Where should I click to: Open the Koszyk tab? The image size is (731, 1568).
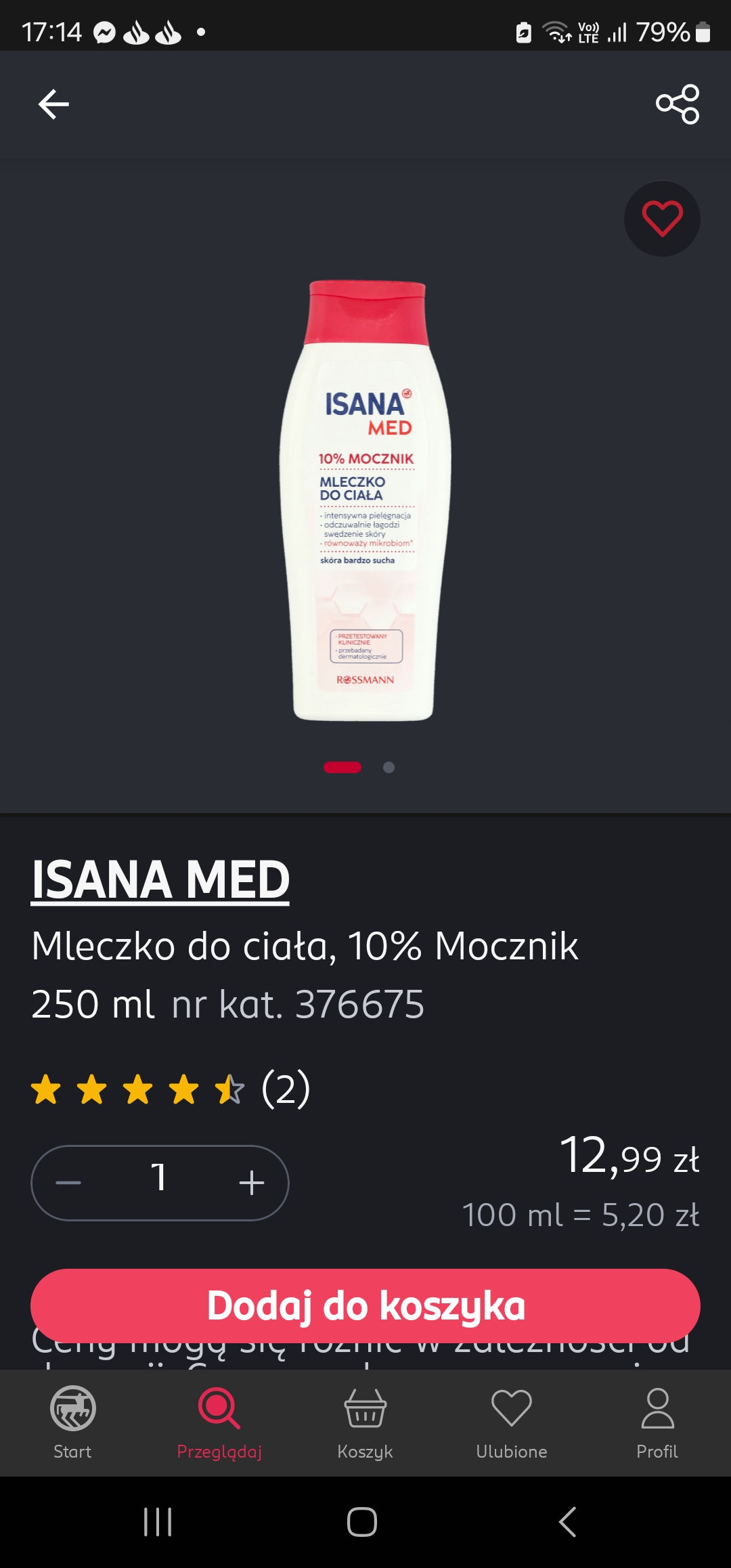pos(365,1422)
